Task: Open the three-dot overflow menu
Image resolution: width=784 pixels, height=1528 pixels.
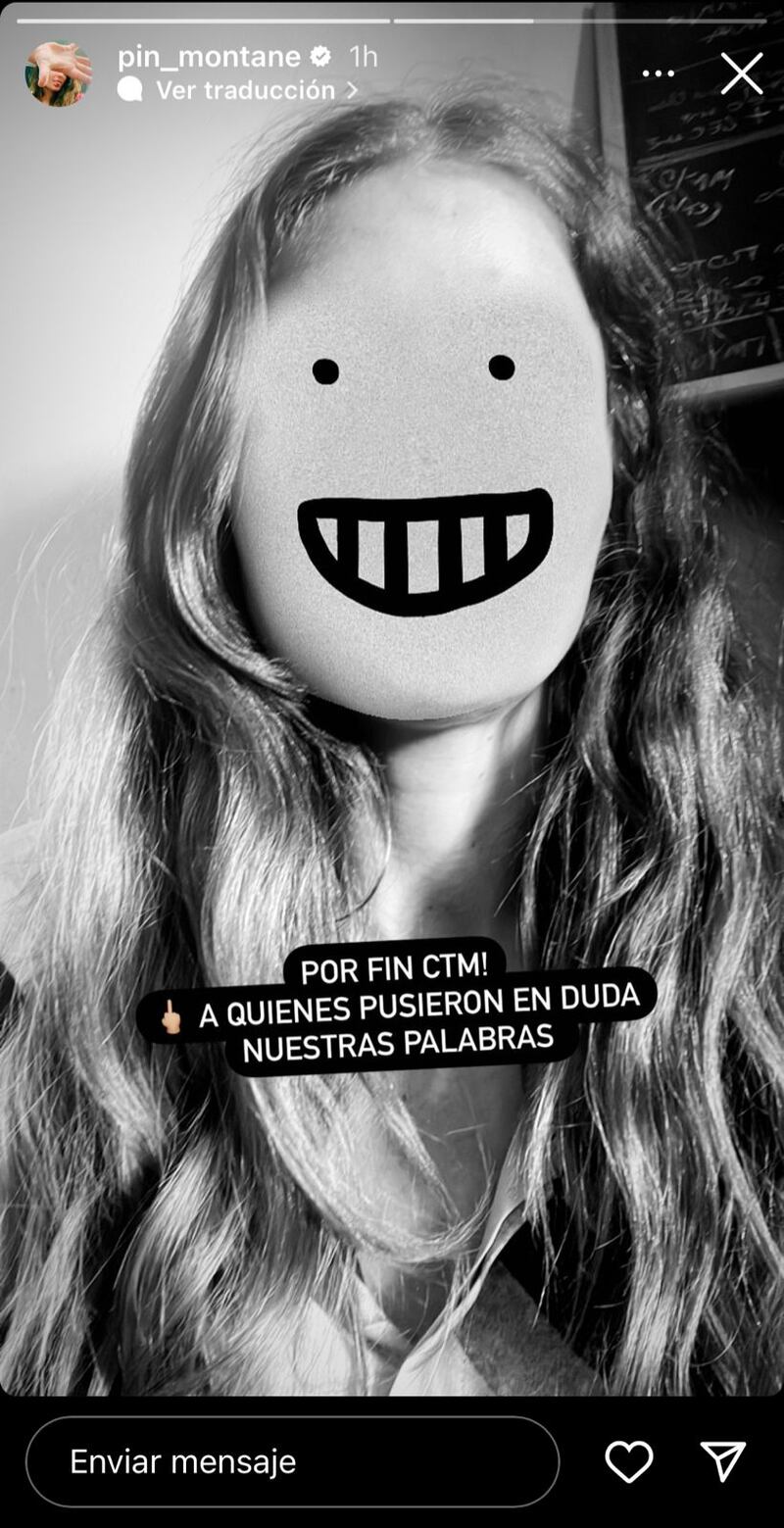Action: [x=658, y=74]
